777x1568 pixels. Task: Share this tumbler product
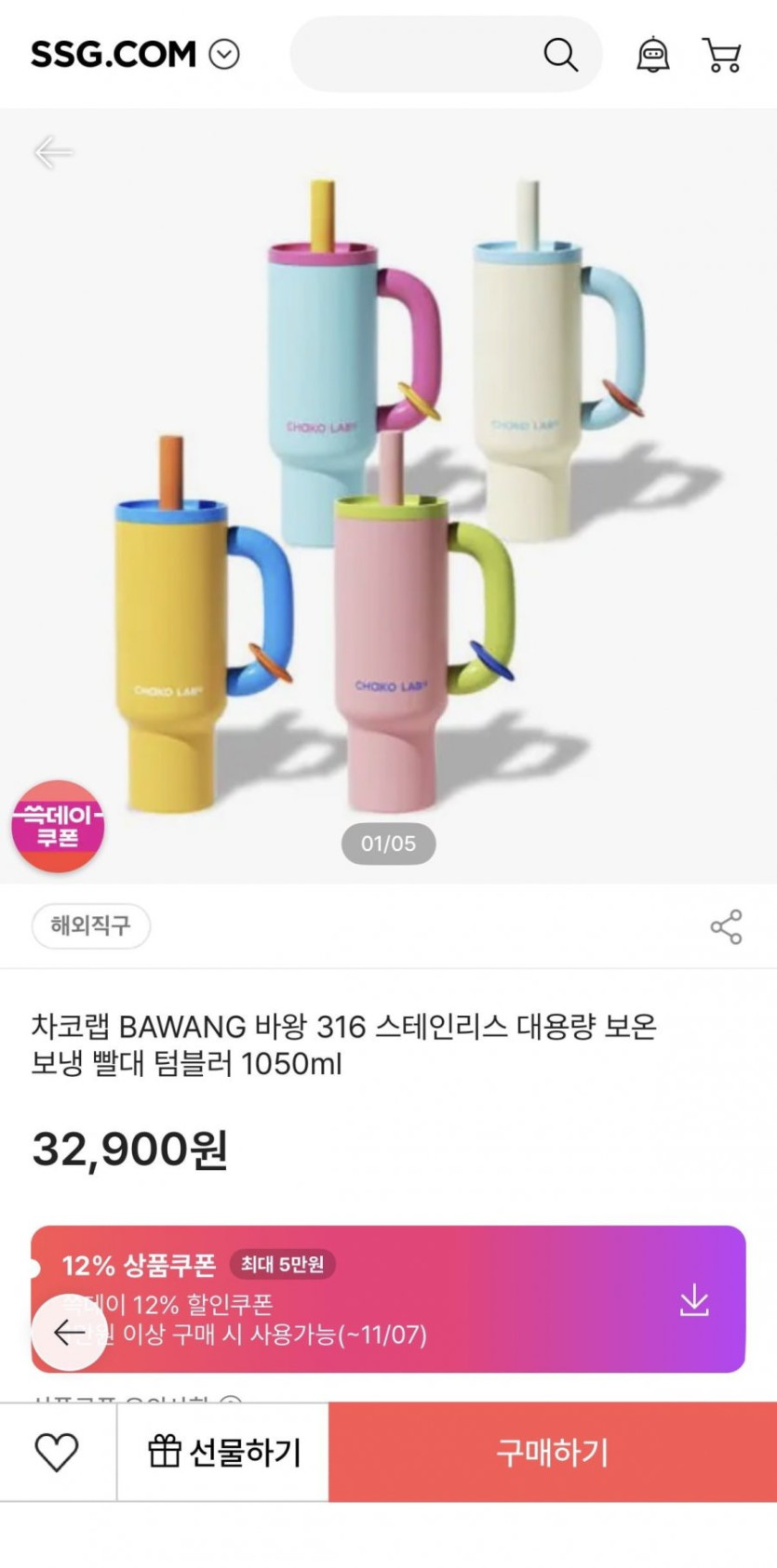click(726, 926)
